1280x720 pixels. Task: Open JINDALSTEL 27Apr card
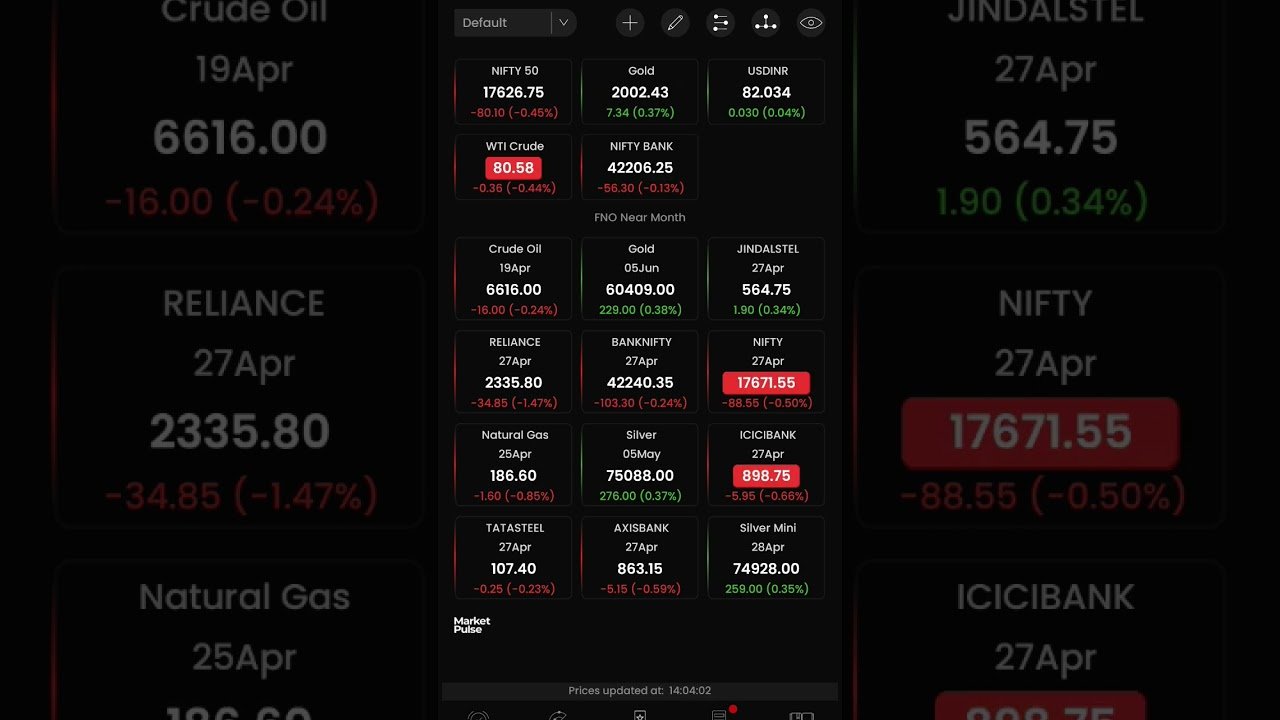click(766, 279)
